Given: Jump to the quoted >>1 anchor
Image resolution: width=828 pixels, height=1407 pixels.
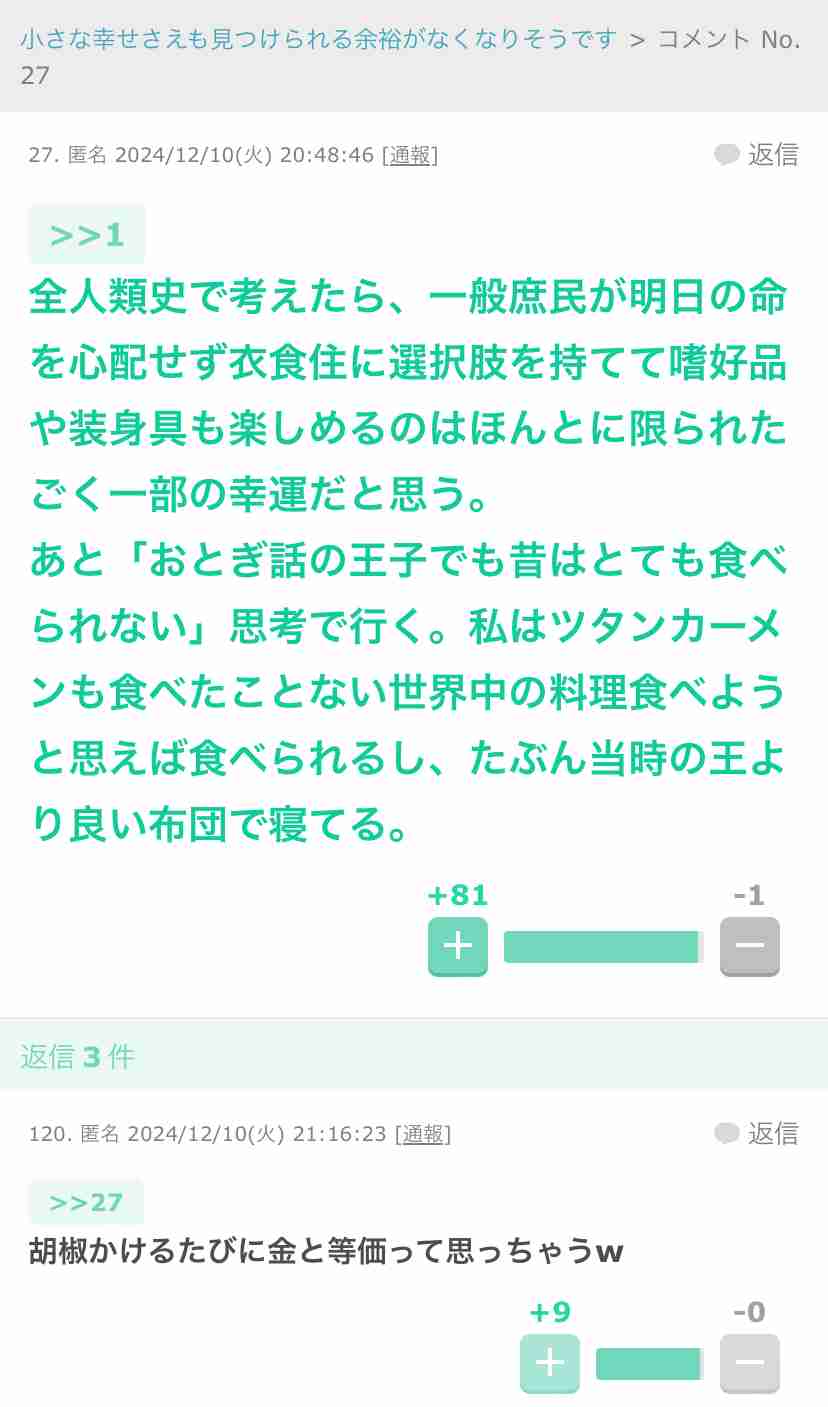Looking at the screenshot, I should (x=87, y=235).
